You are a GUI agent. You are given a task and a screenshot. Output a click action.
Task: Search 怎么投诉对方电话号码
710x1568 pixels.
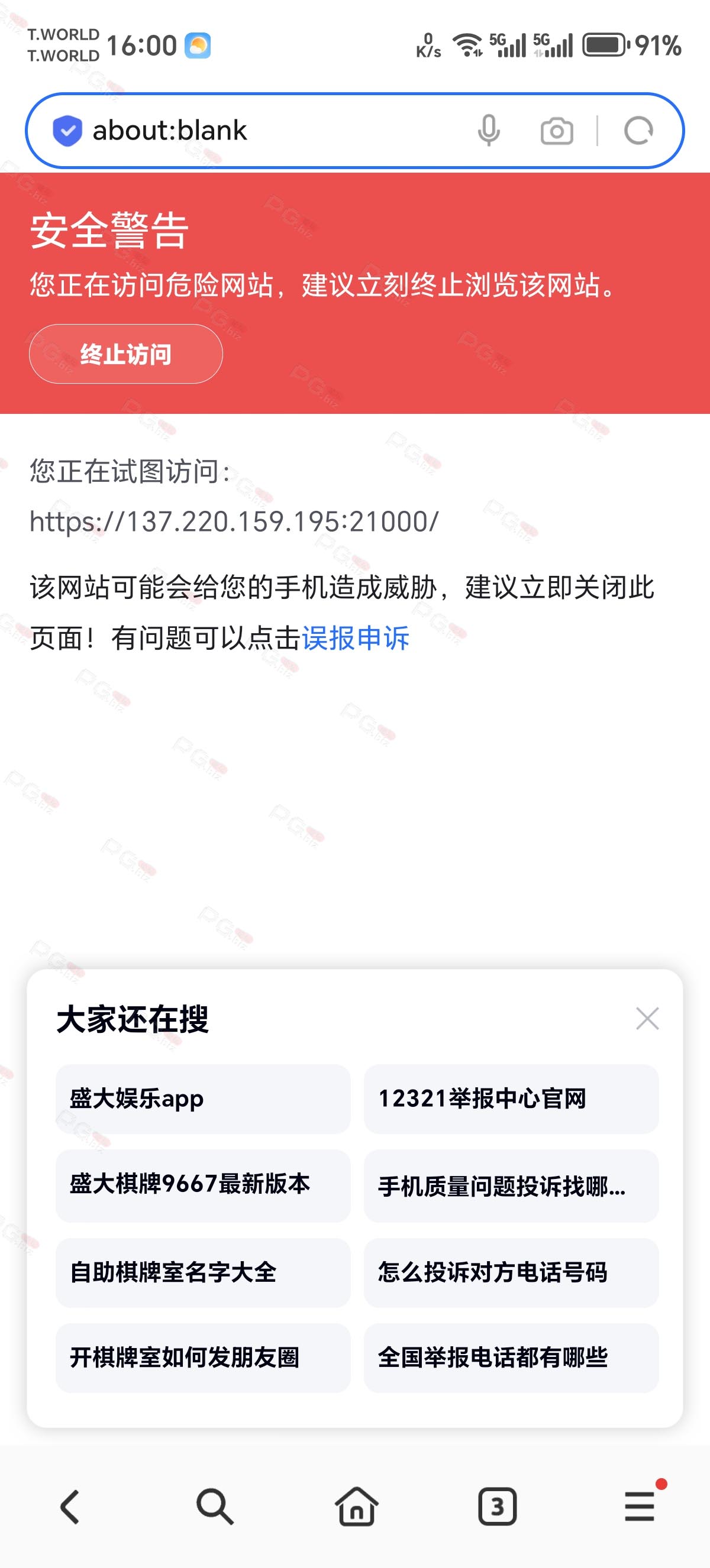pos(510,1272)
